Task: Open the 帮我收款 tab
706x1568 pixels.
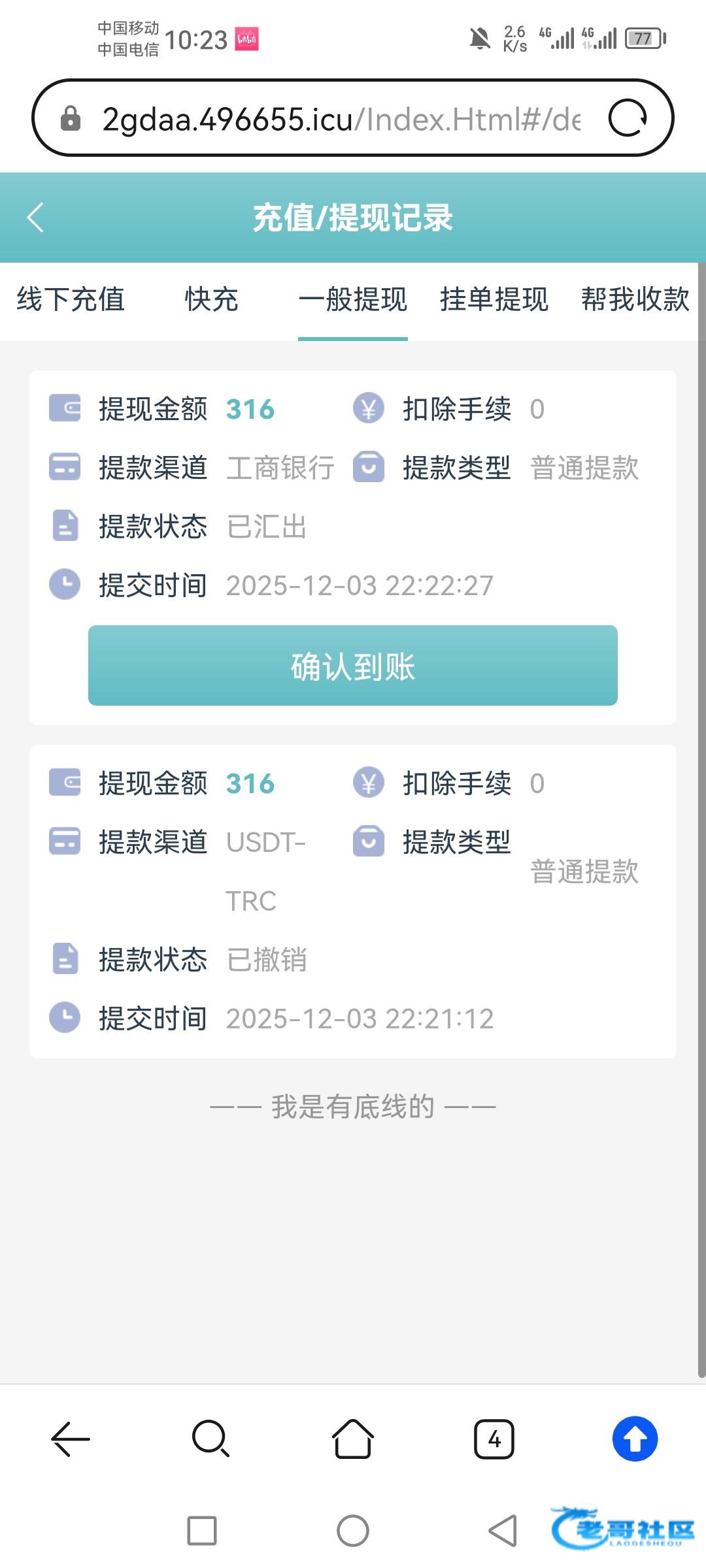Action: click(635, 299)
